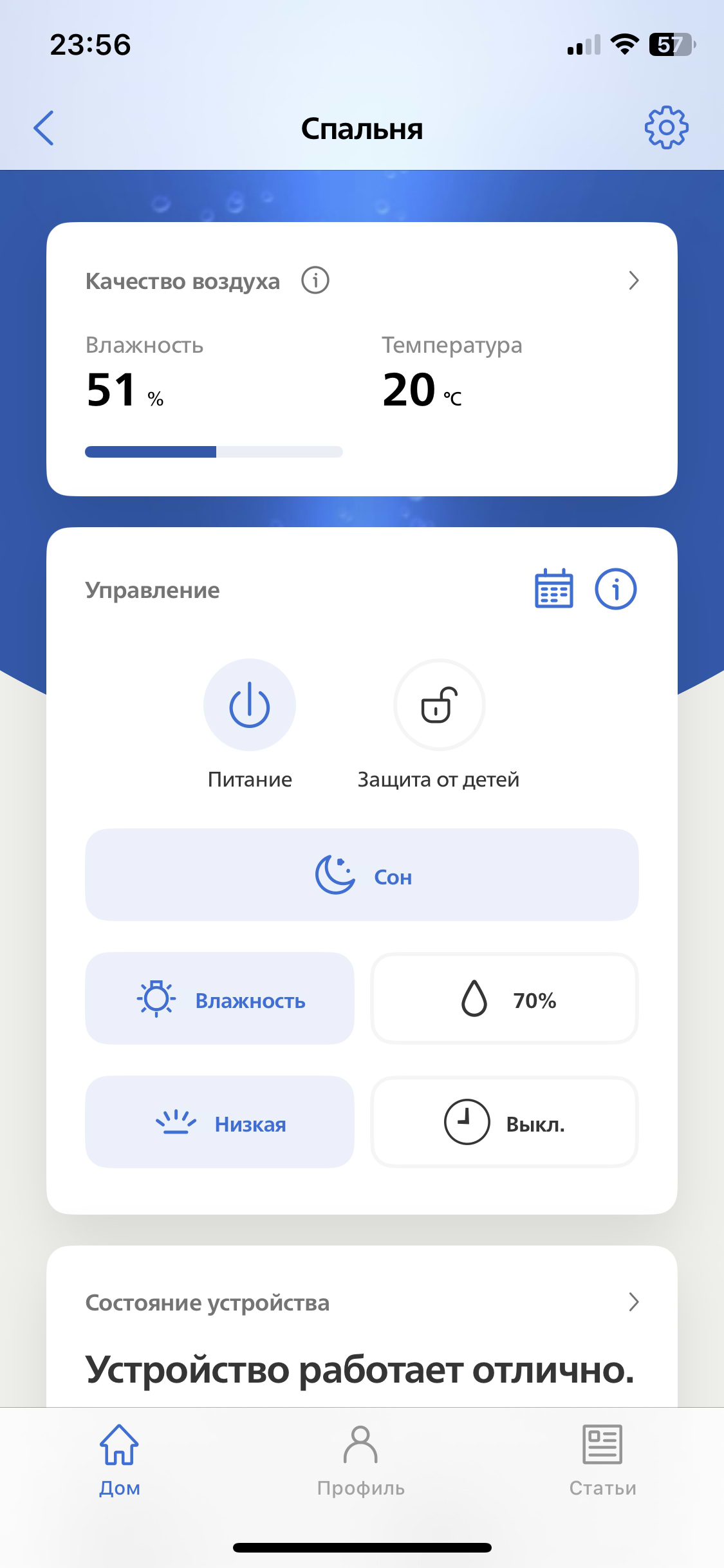
Task: Change the 70% target humidity
Action: 505,998
